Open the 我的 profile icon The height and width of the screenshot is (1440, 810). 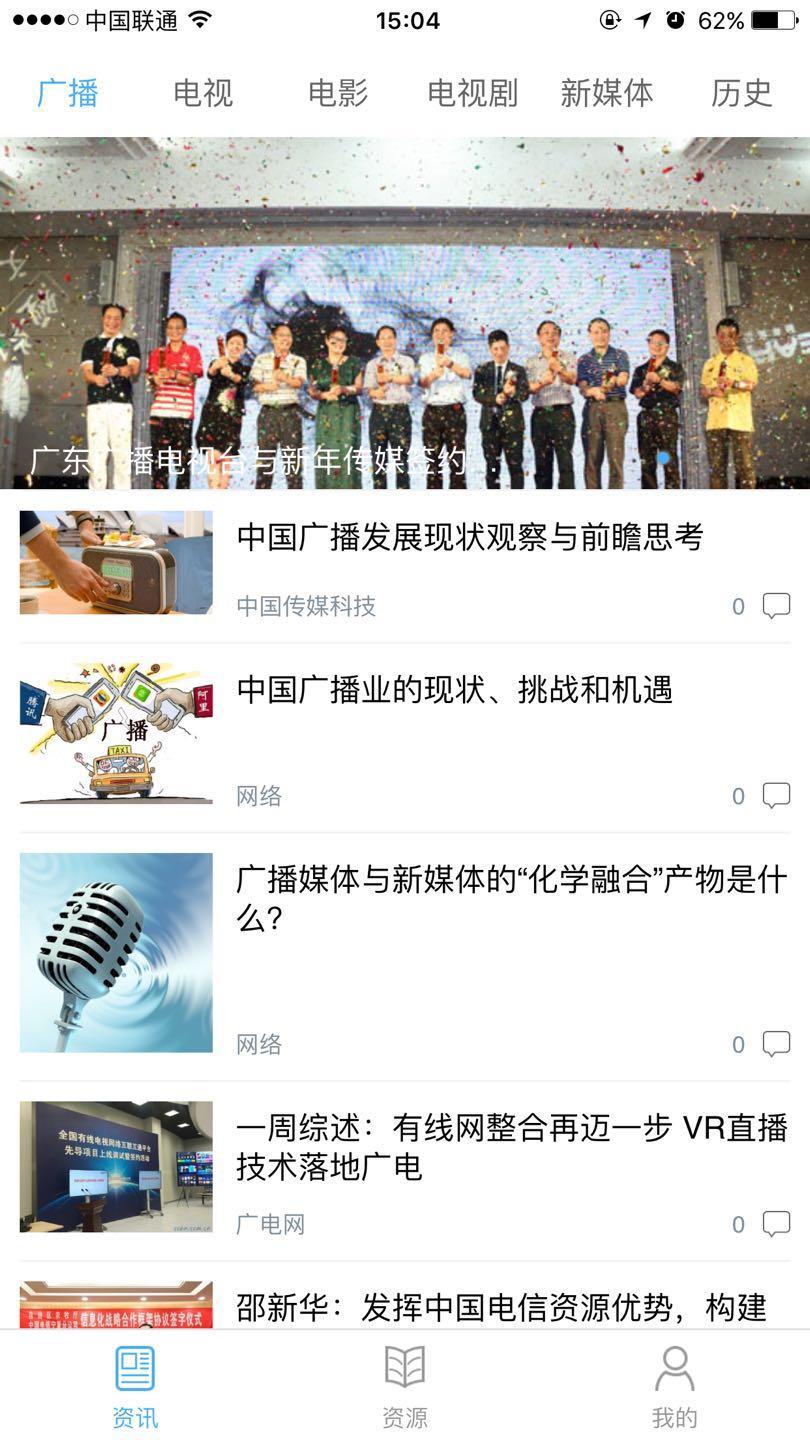pyautogui.click(x=675, y=1380)
